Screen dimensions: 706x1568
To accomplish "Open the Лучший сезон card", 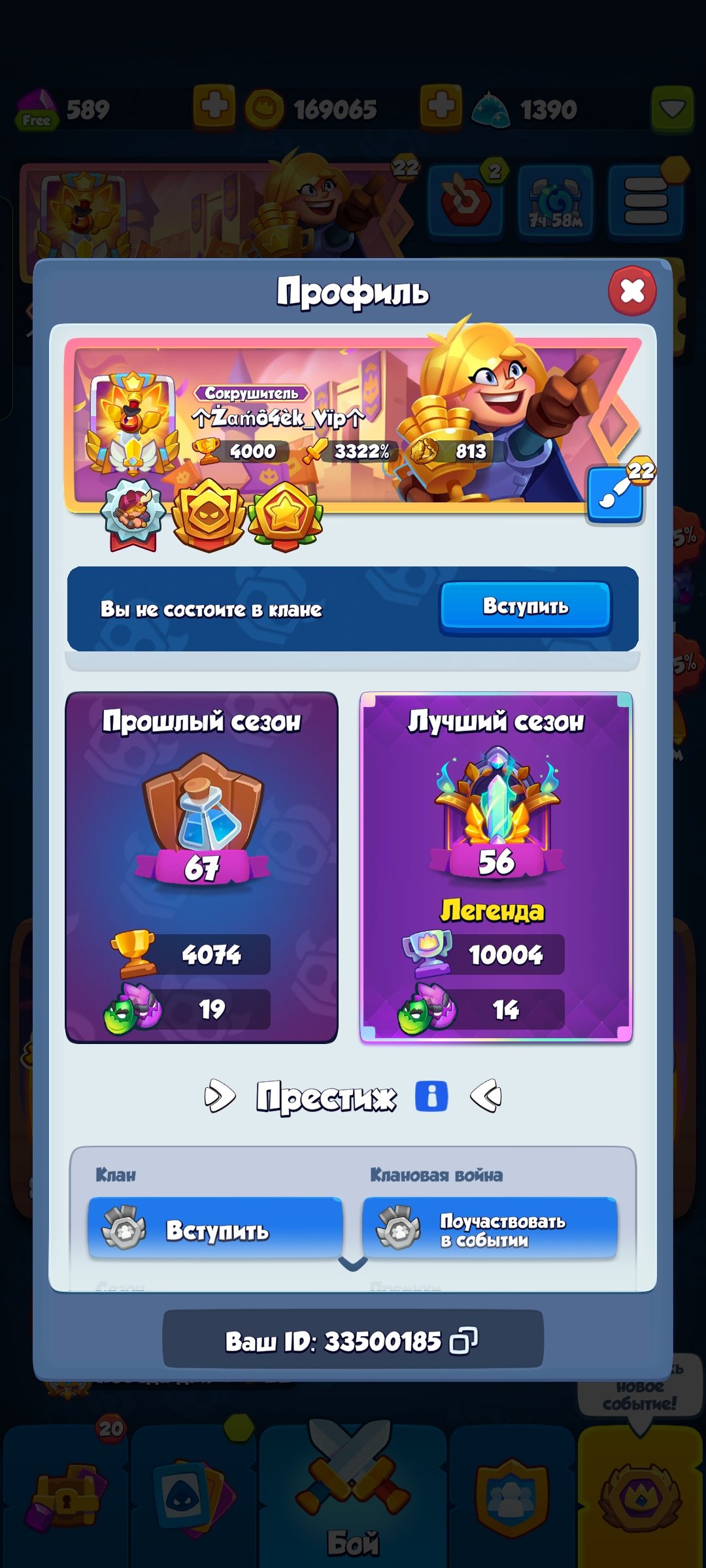I will (496, 867).
